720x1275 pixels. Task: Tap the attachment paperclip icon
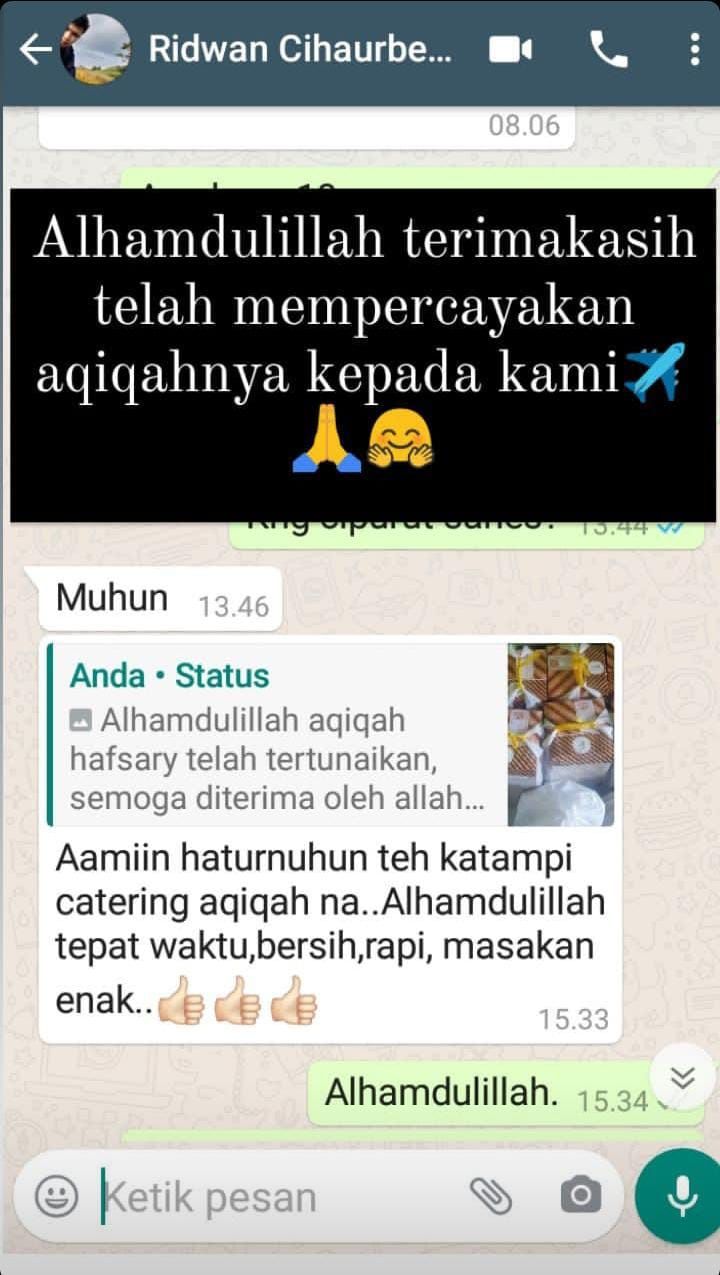click(490, 1195)
